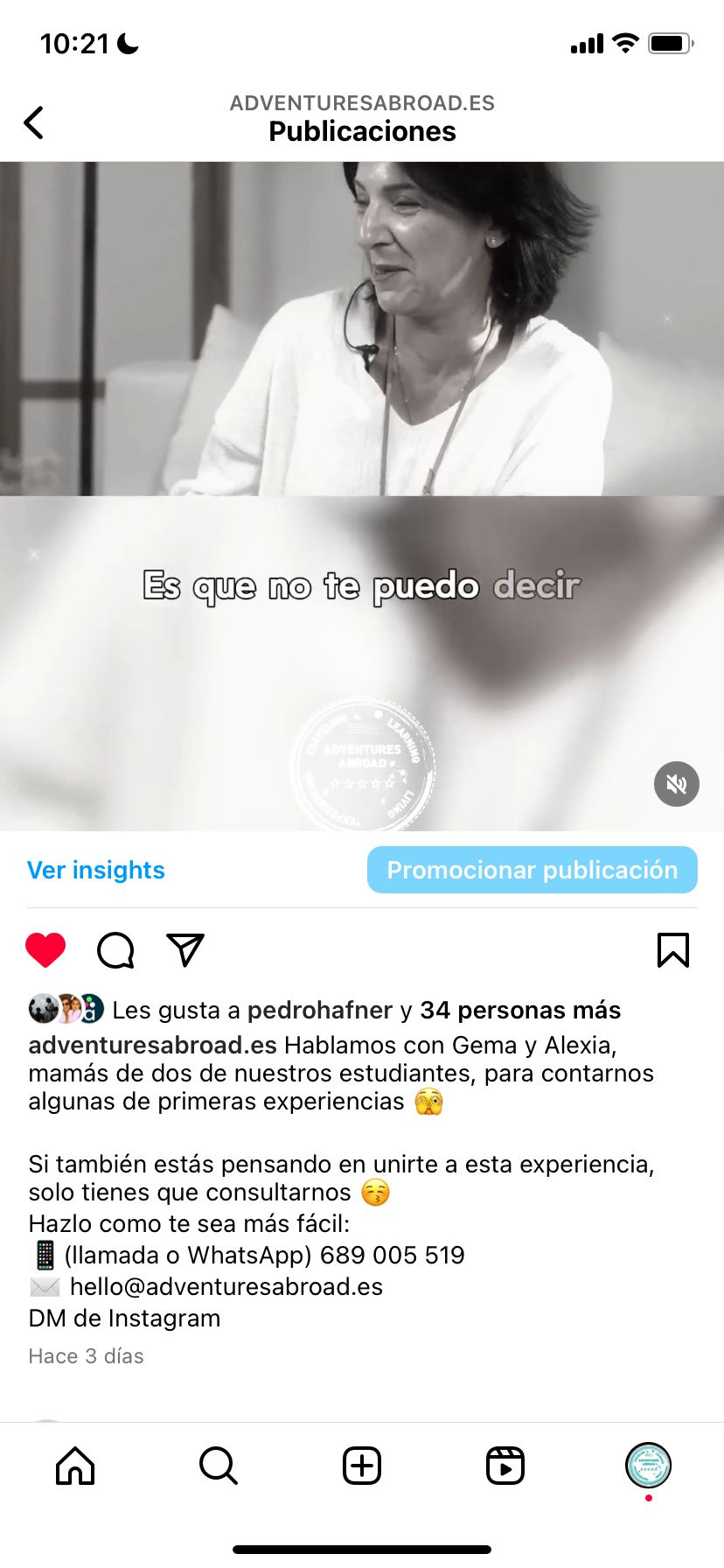The height and width of the screenshot is (1568, 724).
Task: Switch to the Search tab
Action: tap(219, 1466)
